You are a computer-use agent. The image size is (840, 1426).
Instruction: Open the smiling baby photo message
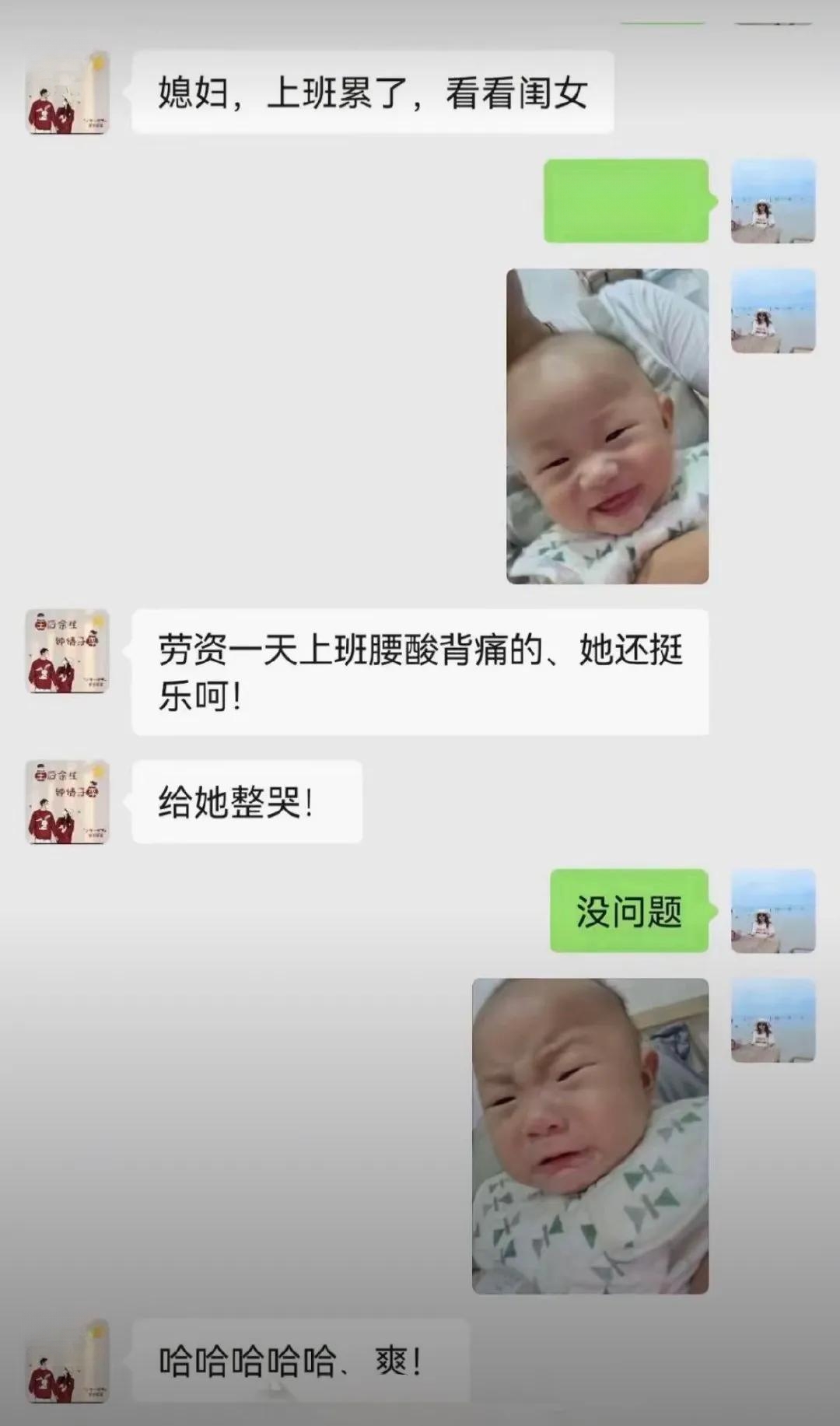click(x=607, y=426)
